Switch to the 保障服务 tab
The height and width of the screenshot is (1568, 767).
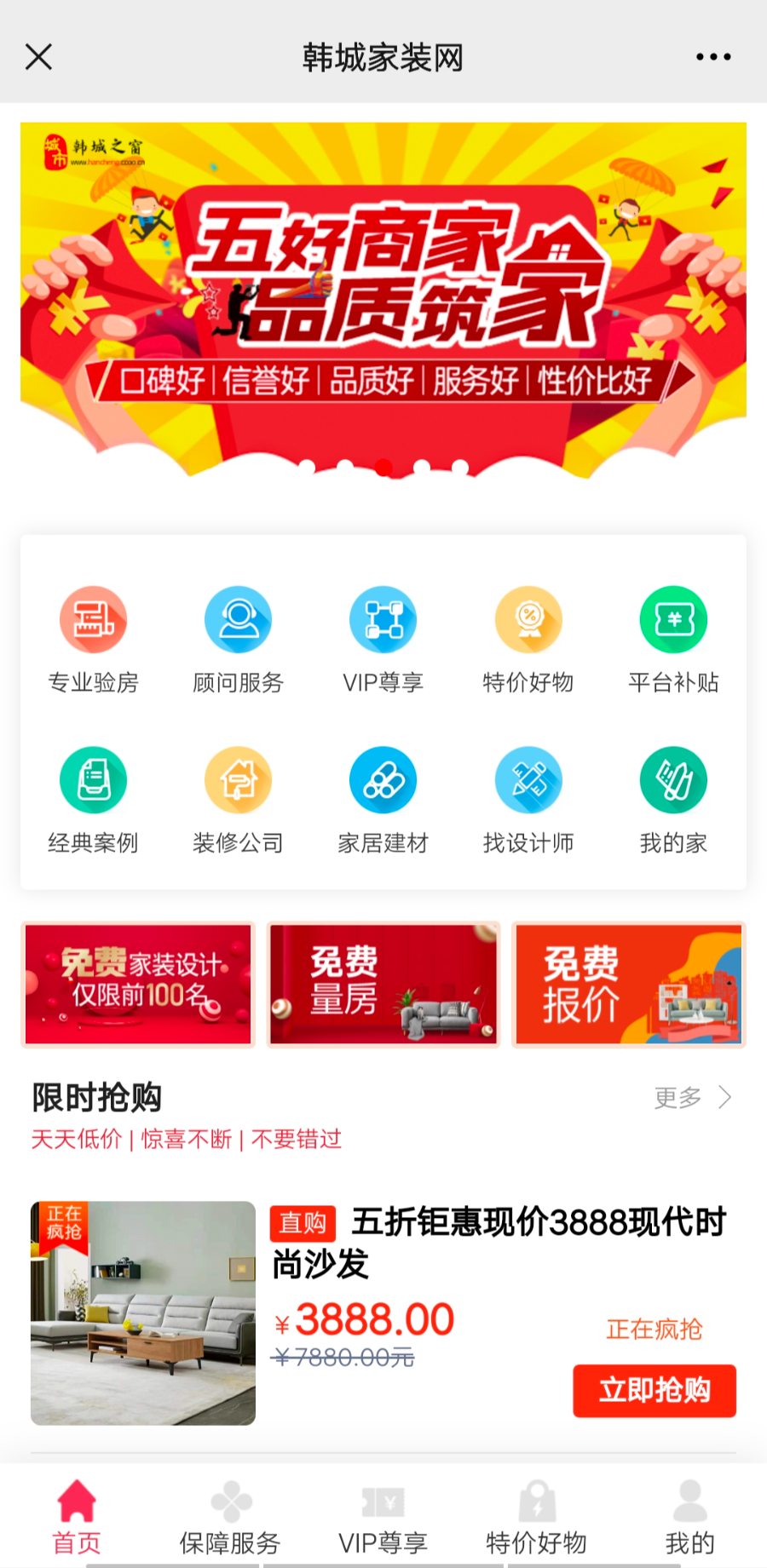point(230,1517)
